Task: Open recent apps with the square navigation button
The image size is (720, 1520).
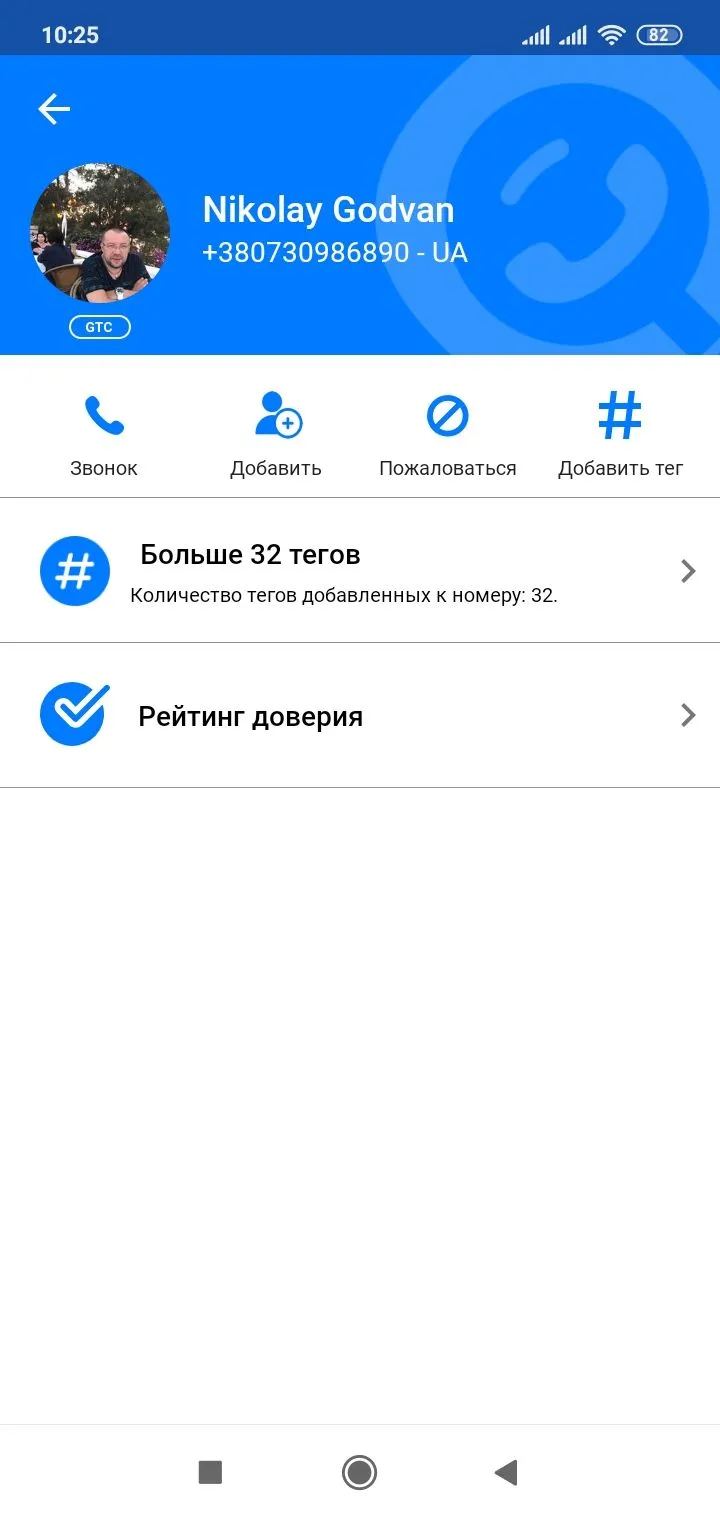Action: click(x=208, y=1472)
